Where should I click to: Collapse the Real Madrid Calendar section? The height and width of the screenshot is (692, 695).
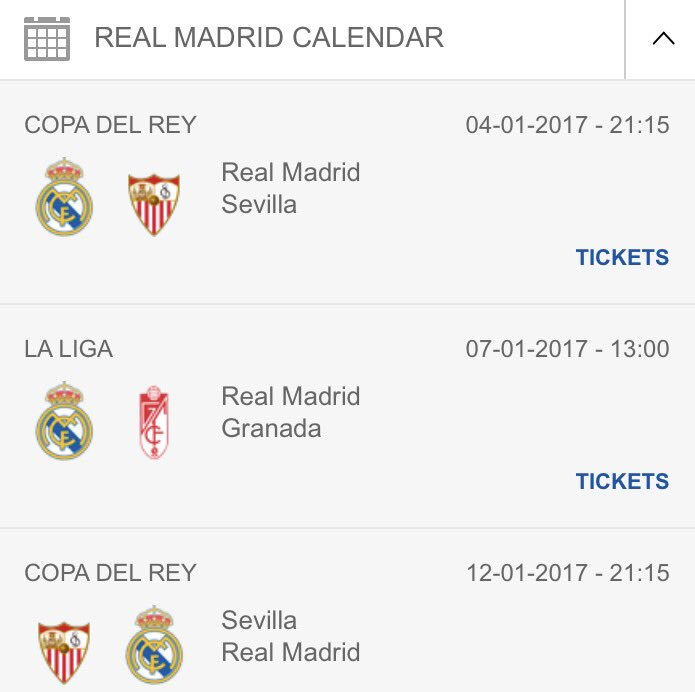click(662, 39)
